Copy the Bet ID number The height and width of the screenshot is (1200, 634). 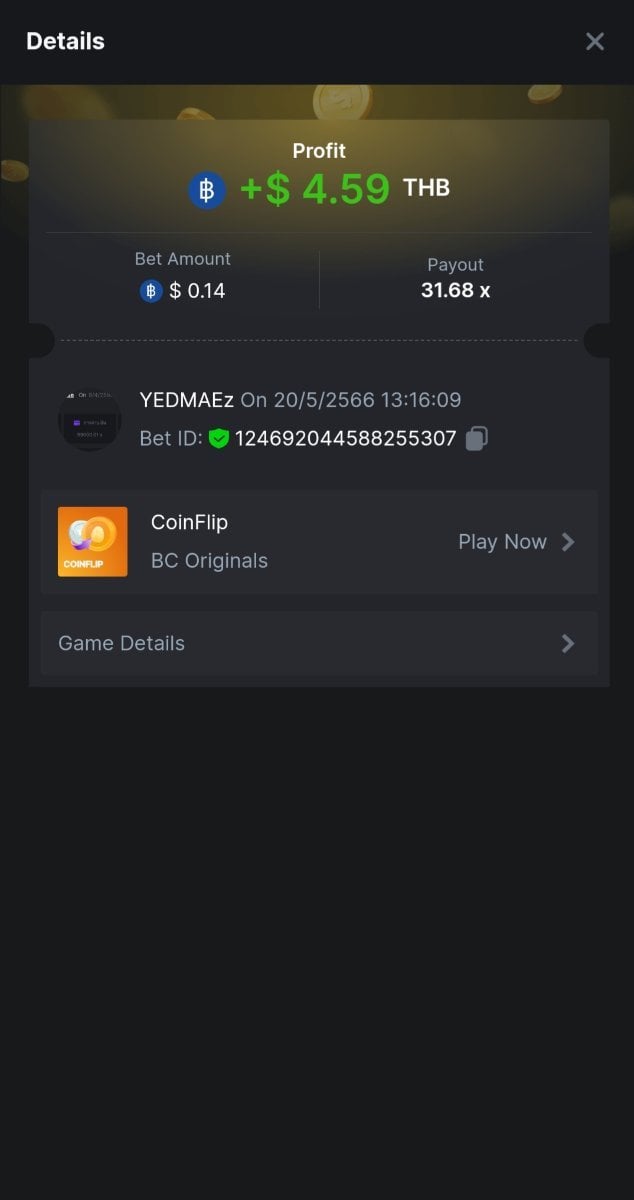tap(477, 438)
